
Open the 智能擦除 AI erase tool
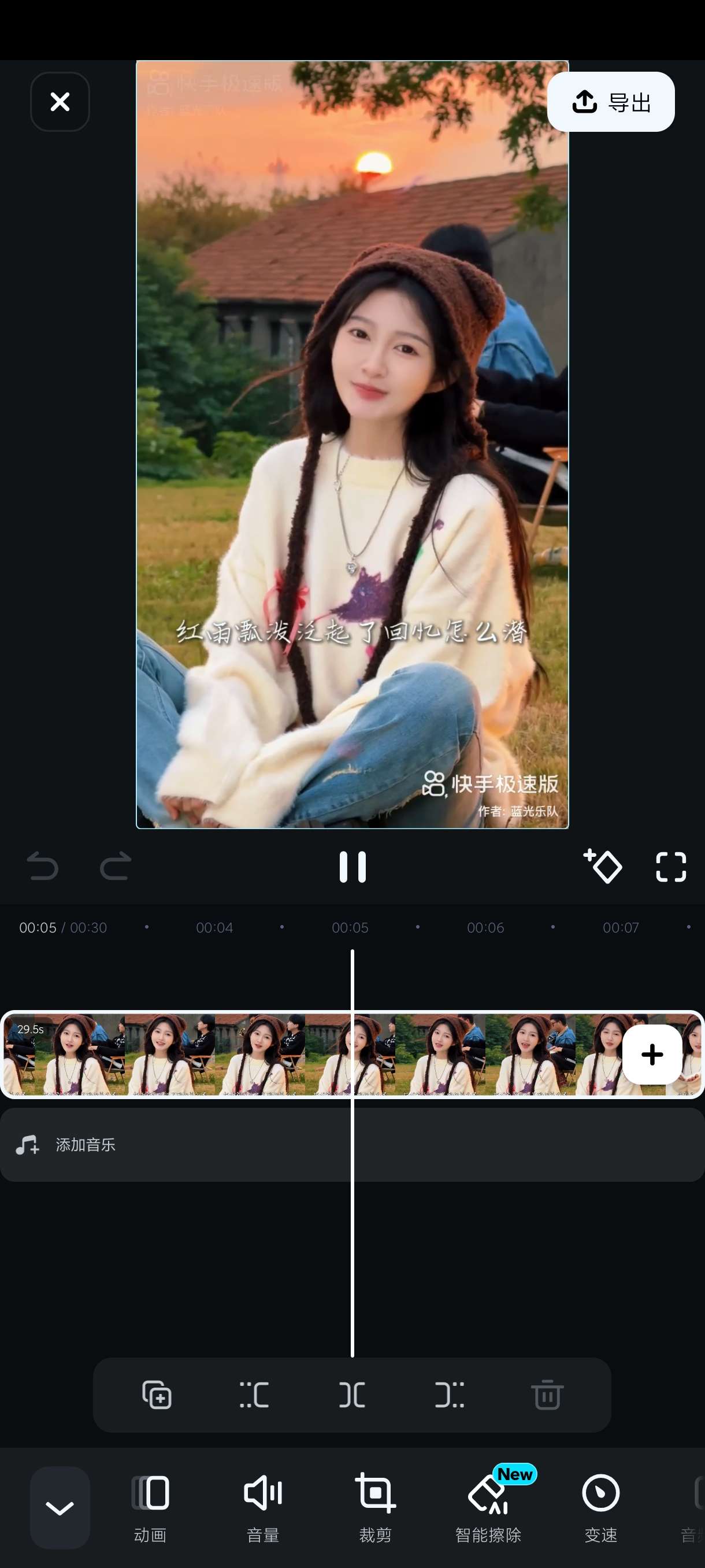click(x=488, y=1507)
